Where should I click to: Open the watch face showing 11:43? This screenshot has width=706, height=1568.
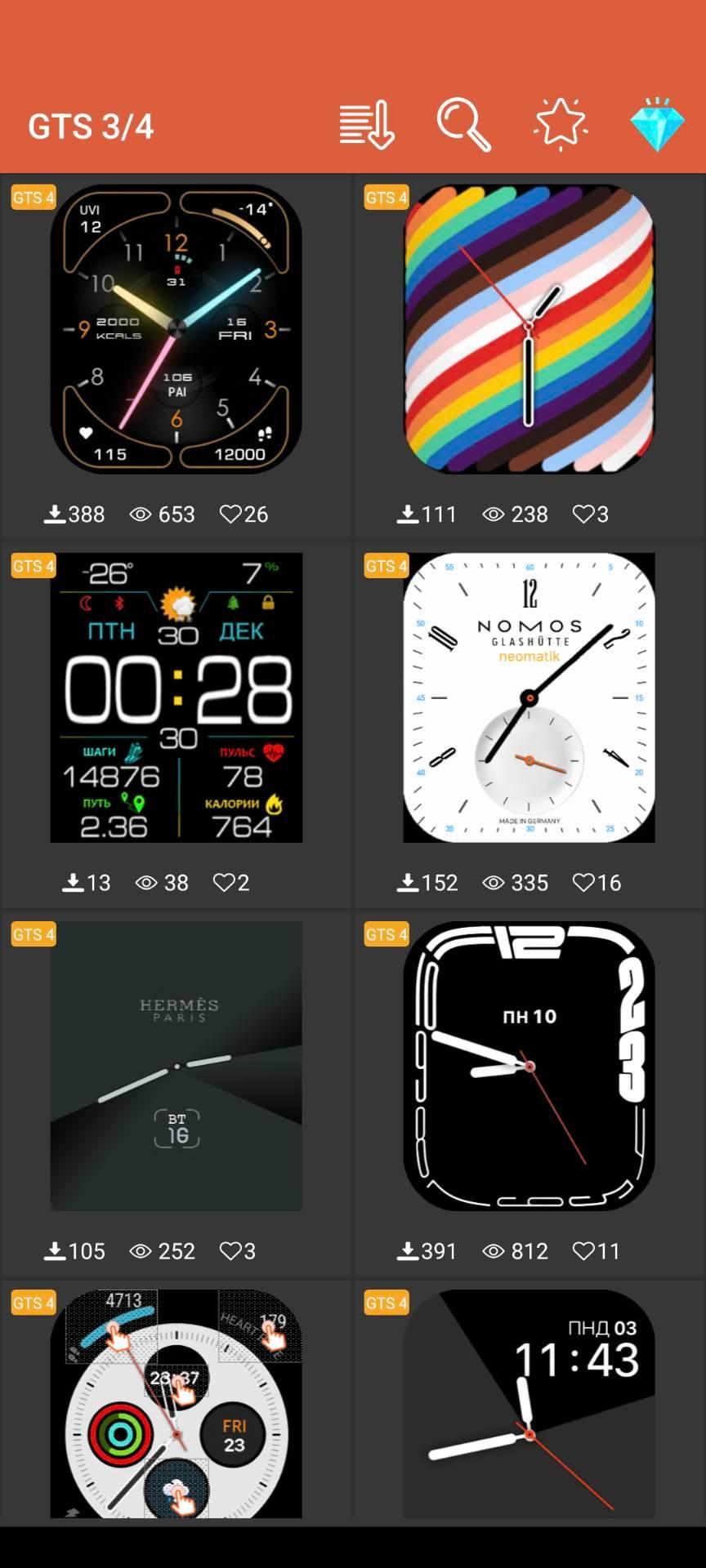[x=529, y=1405]
